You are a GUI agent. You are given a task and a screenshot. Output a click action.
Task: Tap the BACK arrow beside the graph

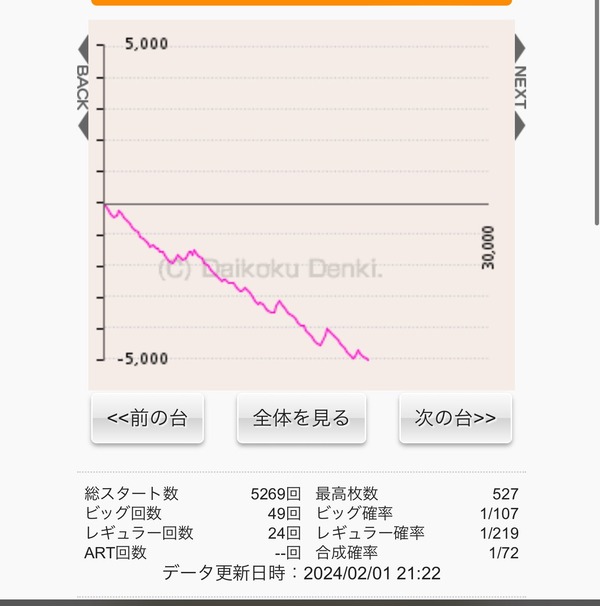(x=83, y=87)
